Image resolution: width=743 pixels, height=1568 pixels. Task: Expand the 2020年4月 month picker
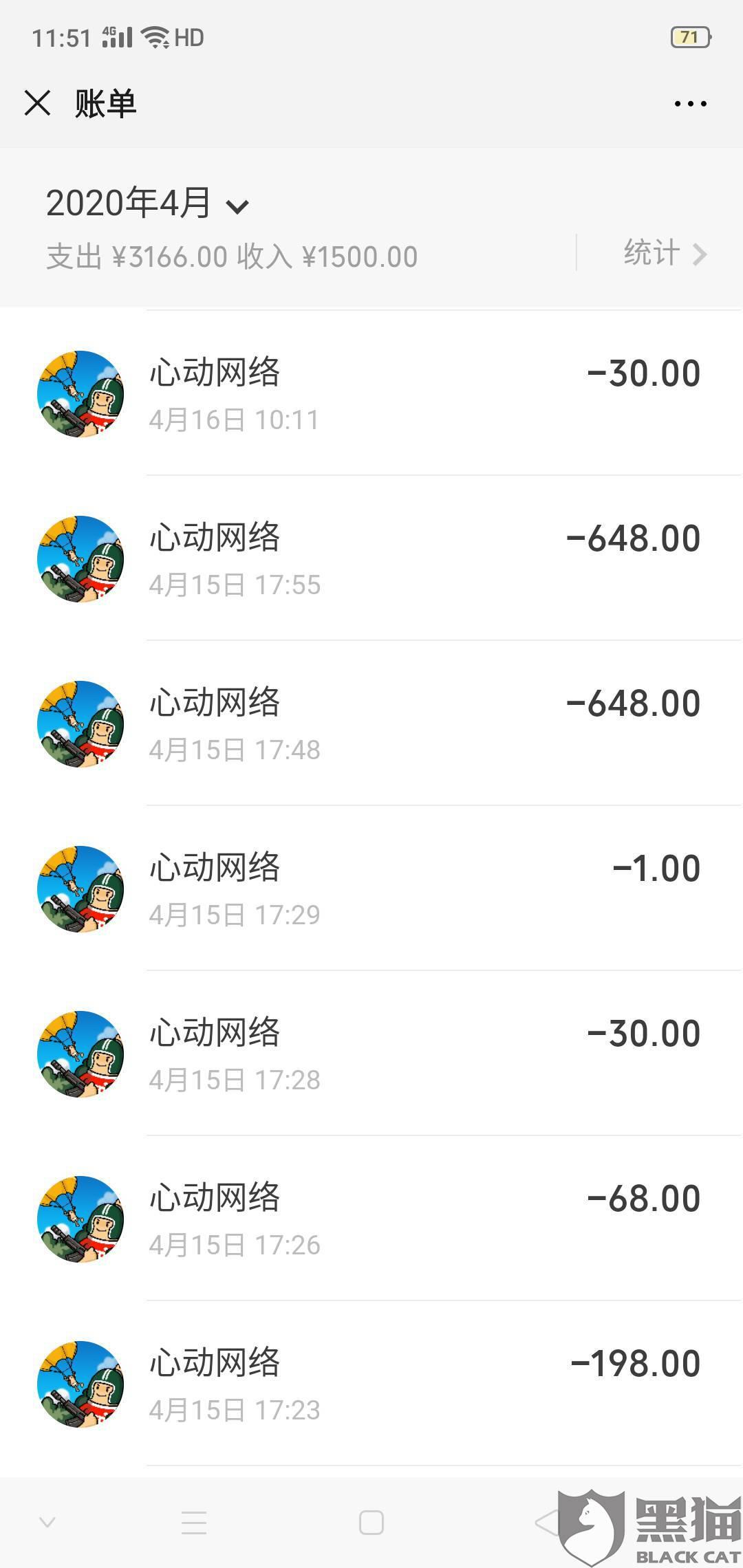click(x=147, y=204)
